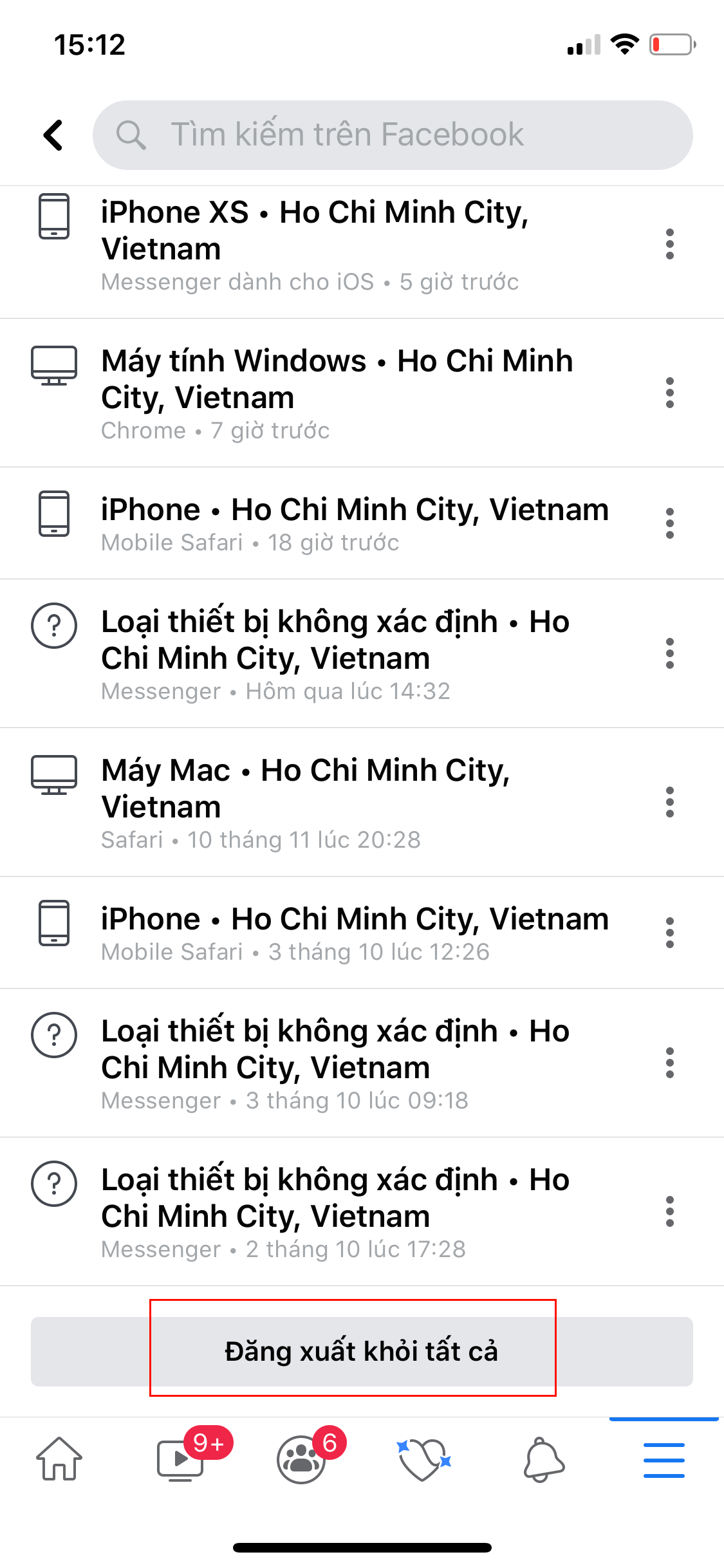
Task: Open options for iPhone session 18 giờ trước
Action: point(669,523)
